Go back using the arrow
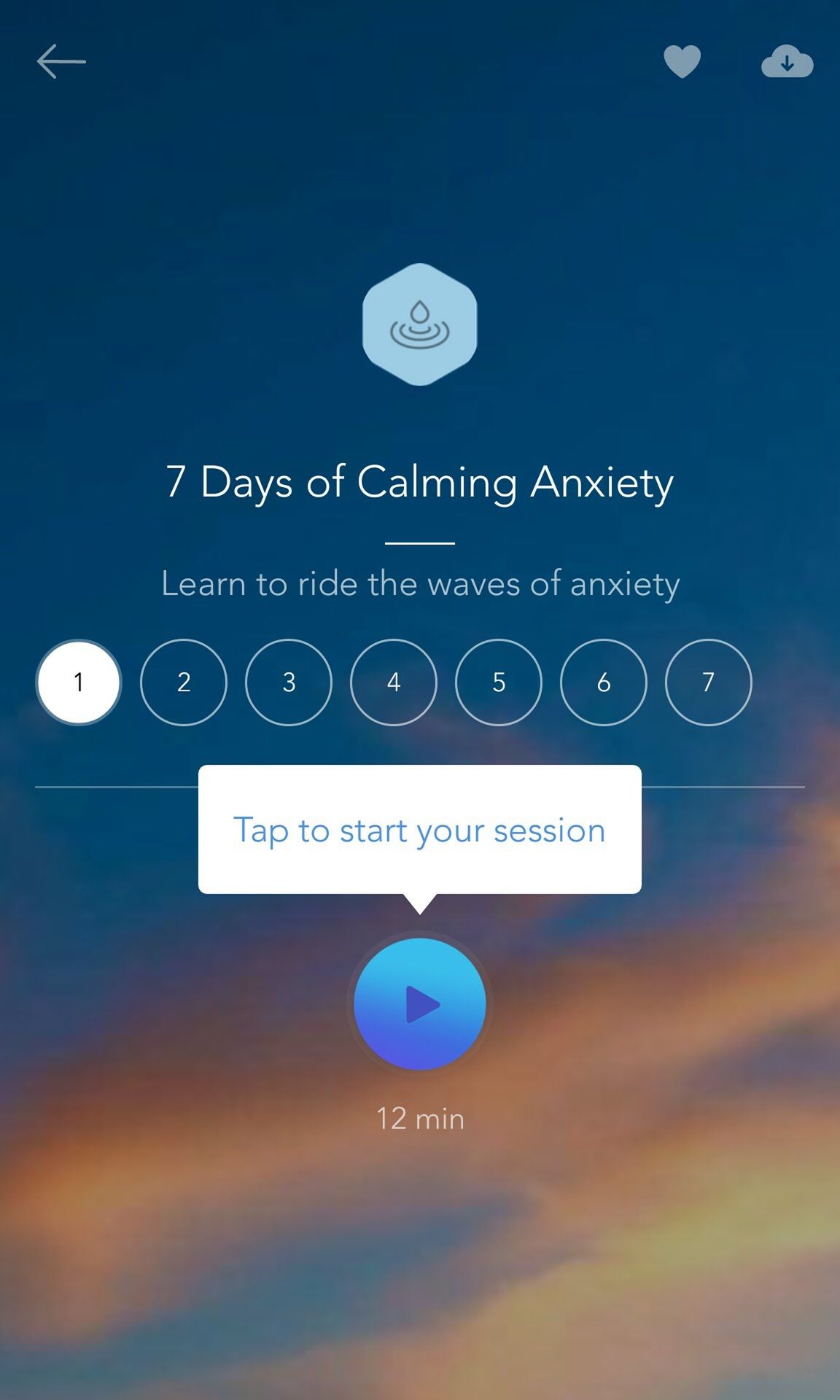The width and height of the screenshot is (840, 1400). (x=61, y=61)
